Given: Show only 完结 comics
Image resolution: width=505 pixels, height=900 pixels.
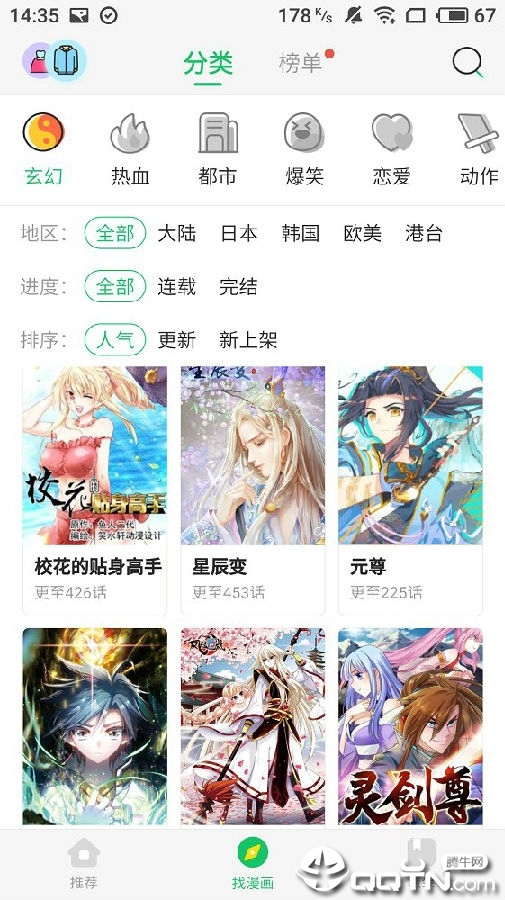Looking at the screenshot, I should (x=238, y=286).
